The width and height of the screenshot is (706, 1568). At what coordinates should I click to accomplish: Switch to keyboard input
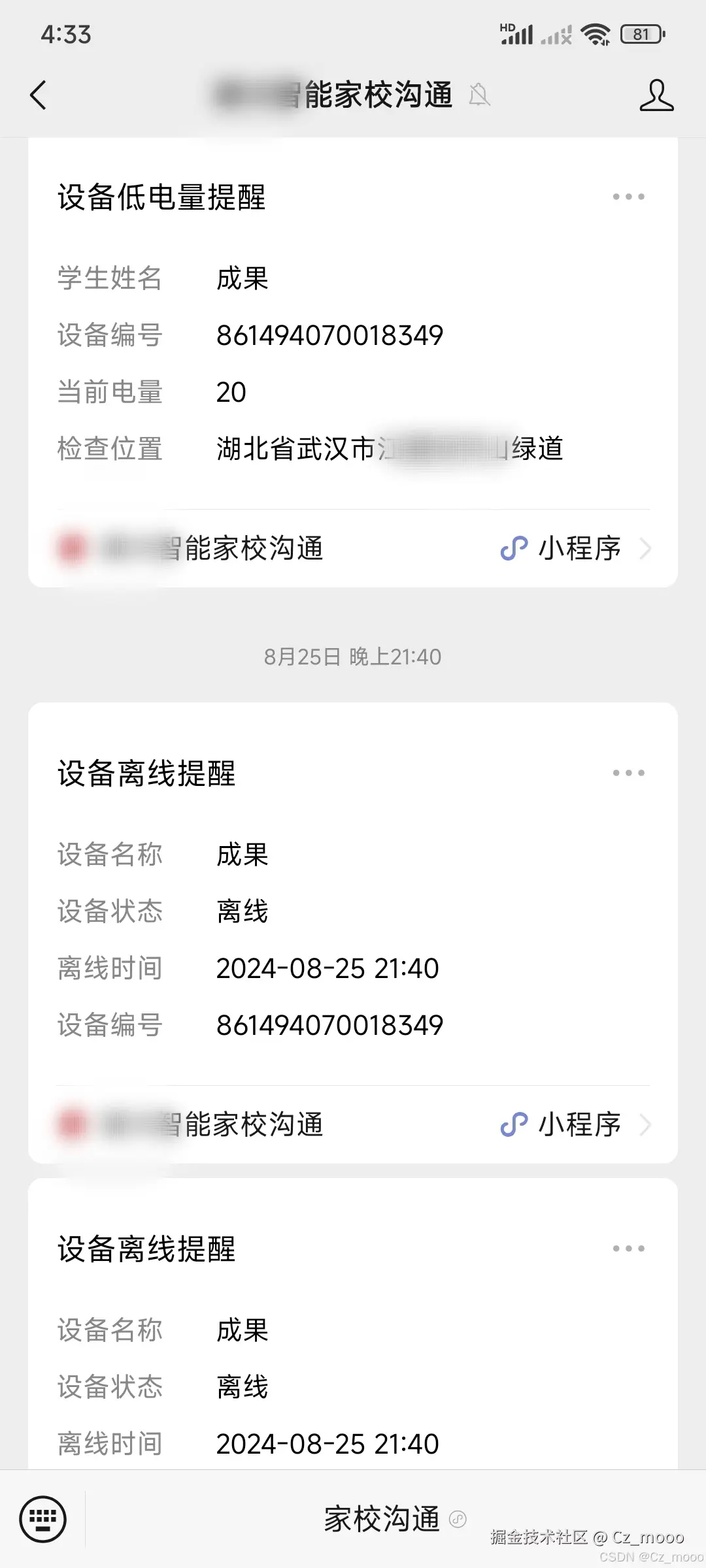coord(43,1519)
